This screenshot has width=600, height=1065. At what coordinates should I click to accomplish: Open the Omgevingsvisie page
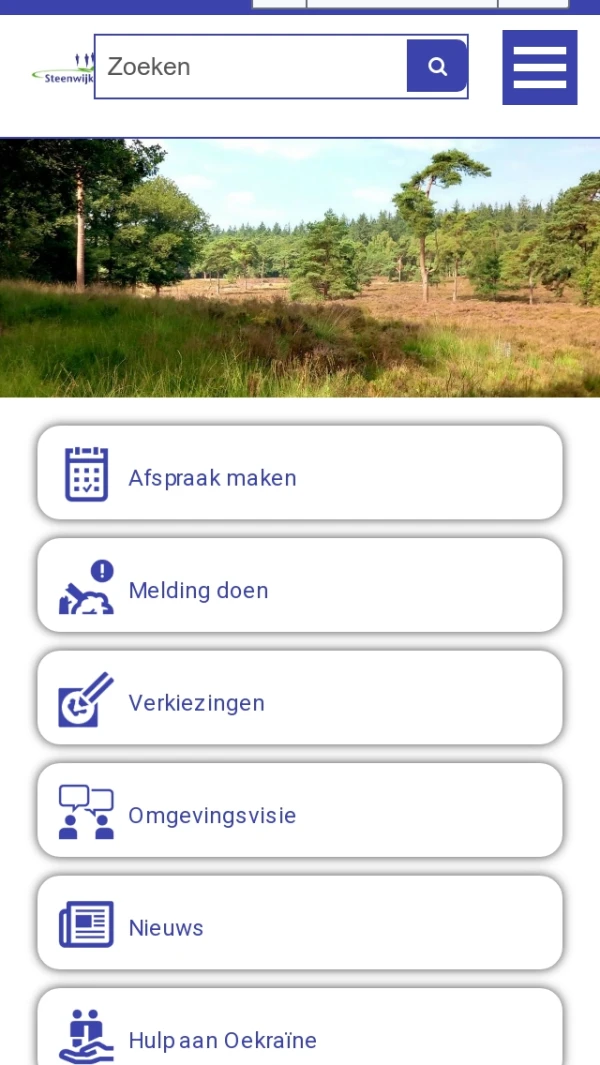pyautogui.click(x=300, y=810)
